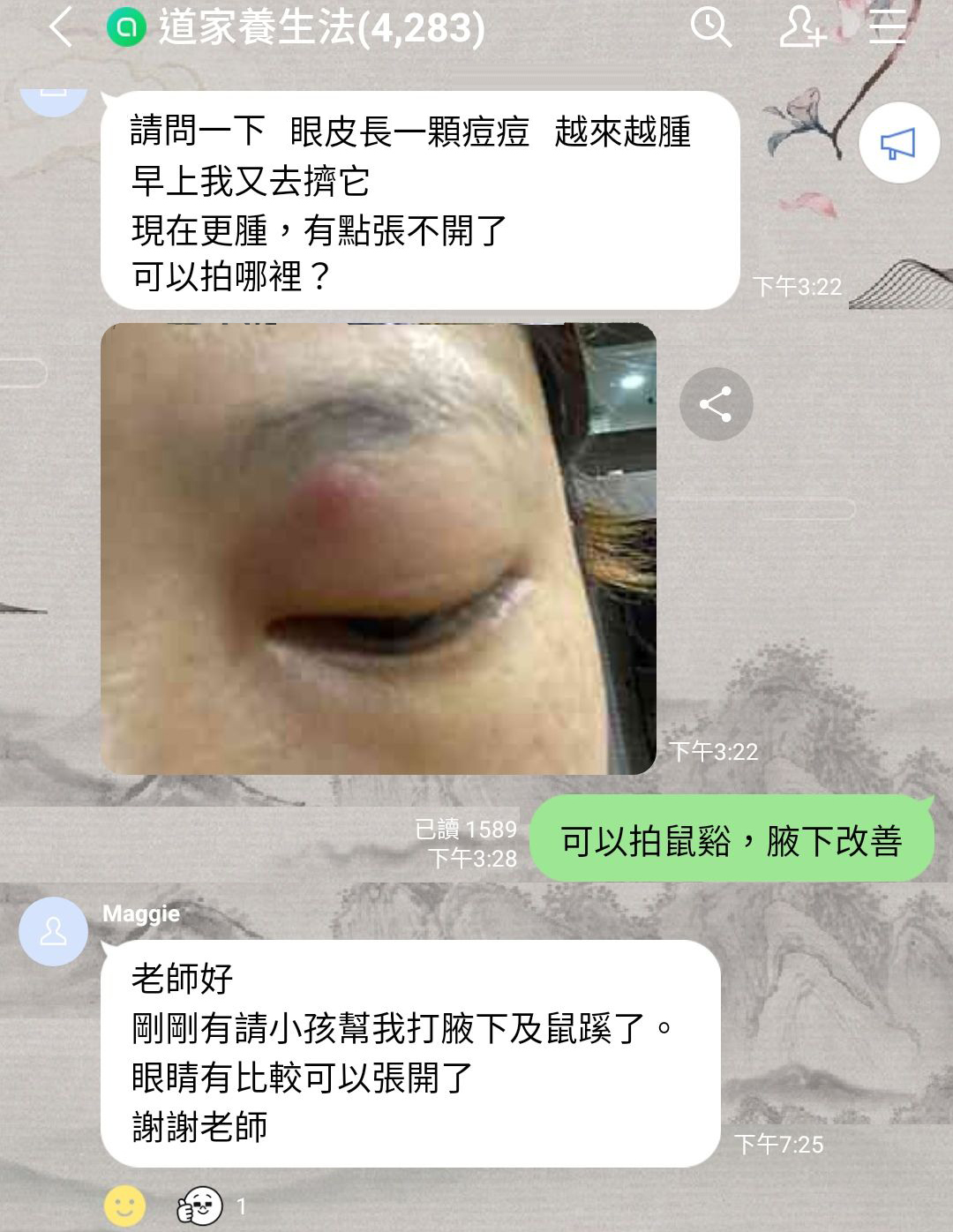The width and height of the screenshot is (953, 1232).
Task: Share the eyelid photo
Action: click(716, 404)
